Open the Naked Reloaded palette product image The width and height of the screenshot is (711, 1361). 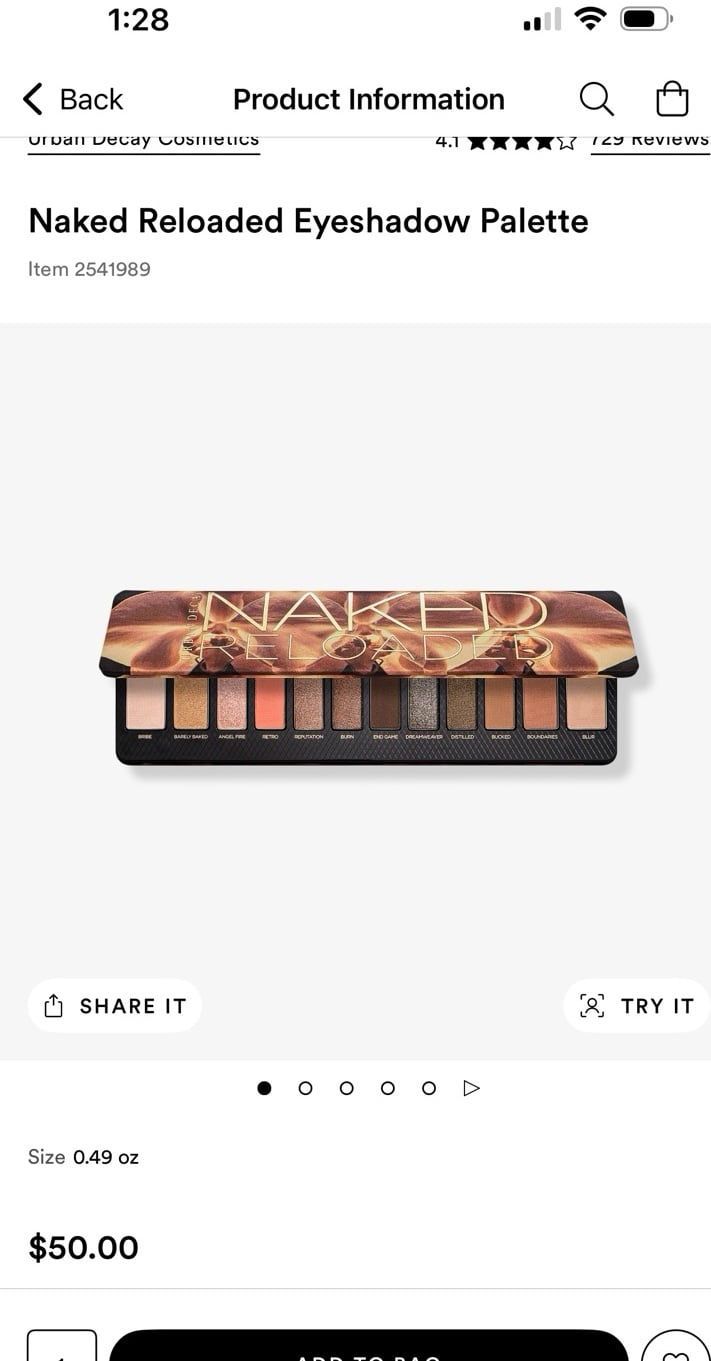367,678
